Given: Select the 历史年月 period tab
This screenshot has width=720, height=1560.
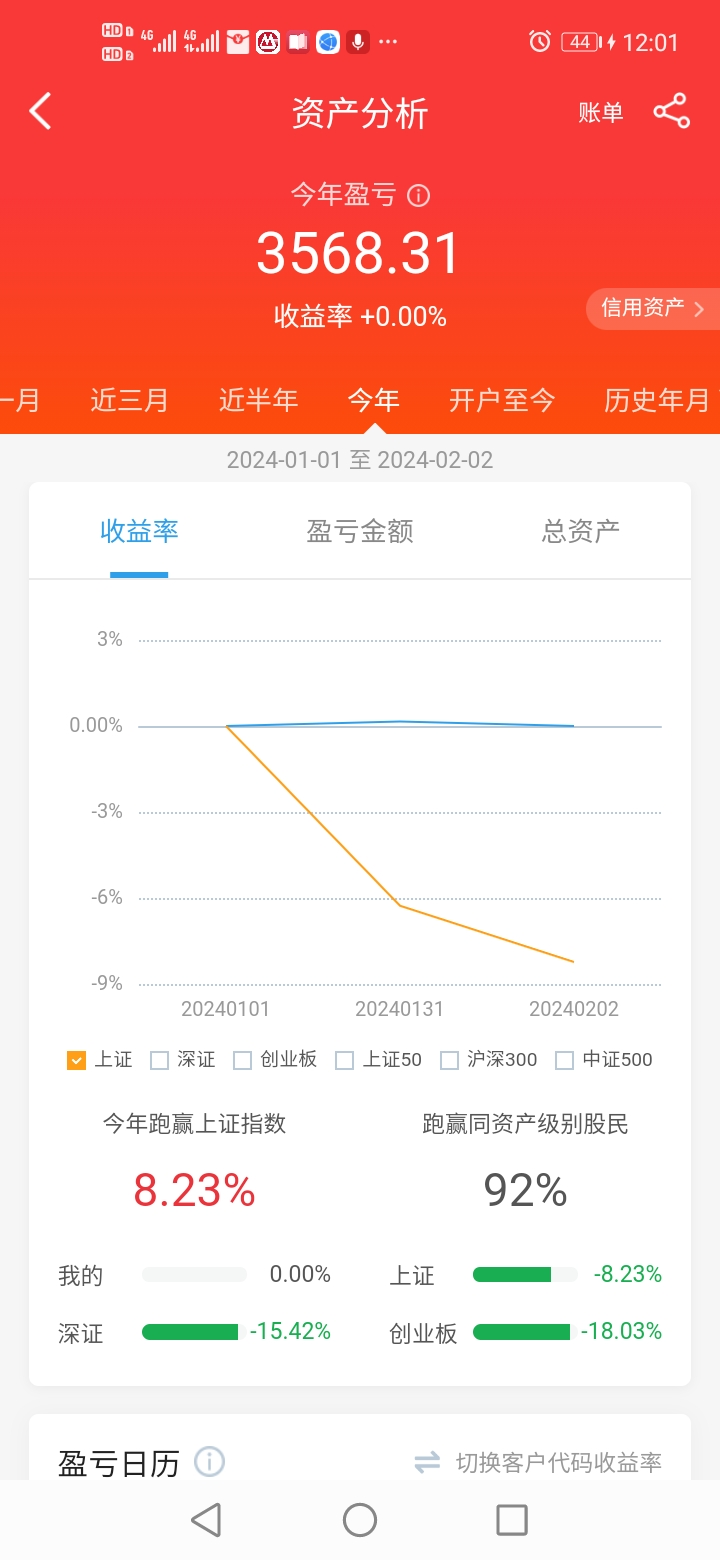Looking at the screenshot, I should pos(656,401).
